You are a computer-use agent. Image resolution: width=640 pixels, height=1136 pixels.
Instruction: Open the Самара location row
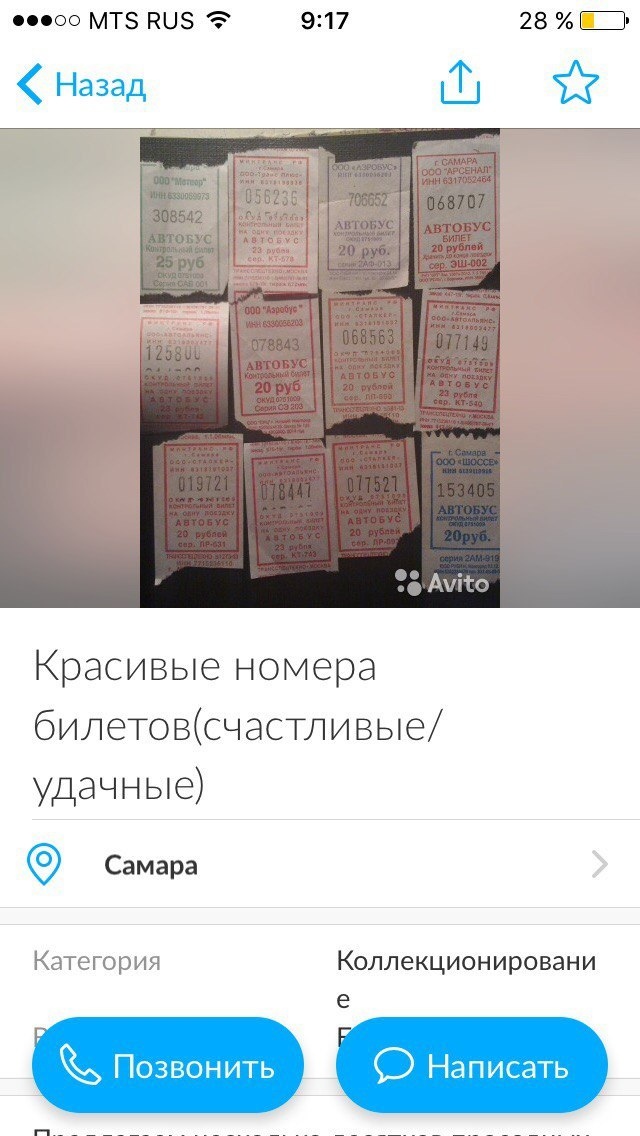[320, 865]
